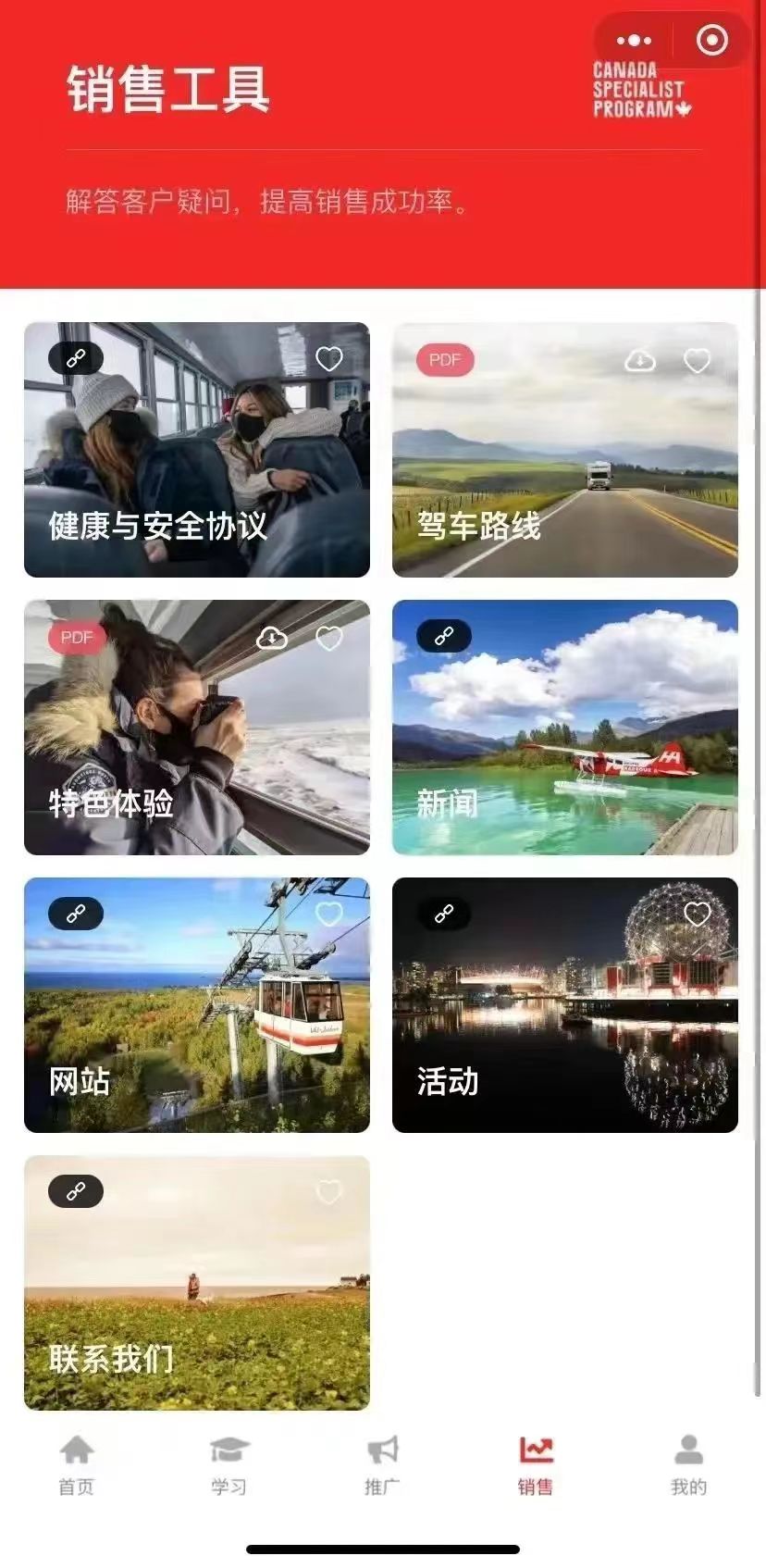Download the 特色体验 PDF
Image resolution: width=766 pixels, height=1568 pixels.
tap(272, 638)
